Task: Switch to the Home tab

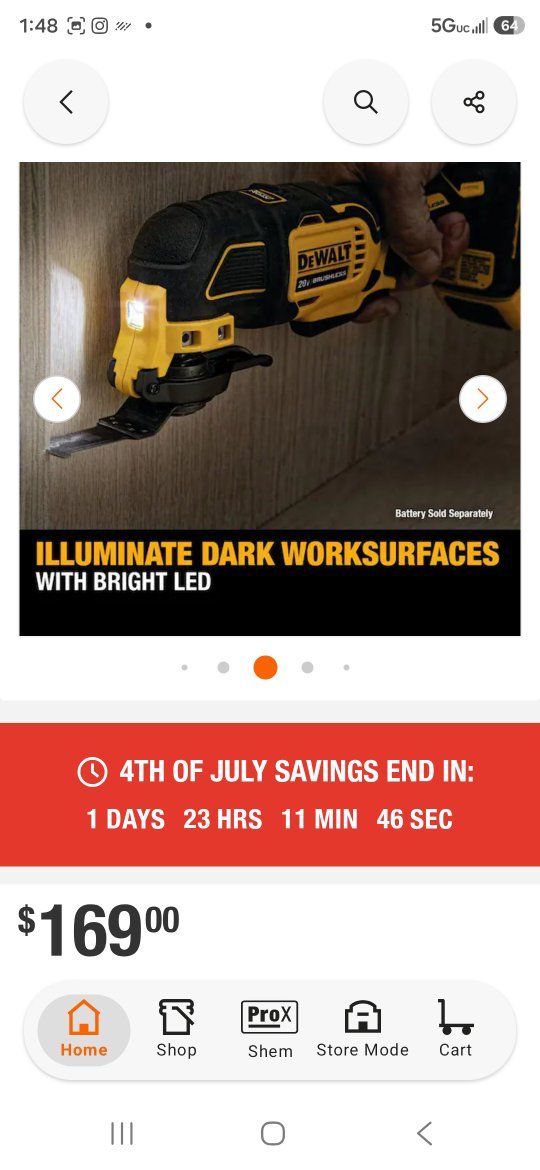Action: click(84, 1030)
